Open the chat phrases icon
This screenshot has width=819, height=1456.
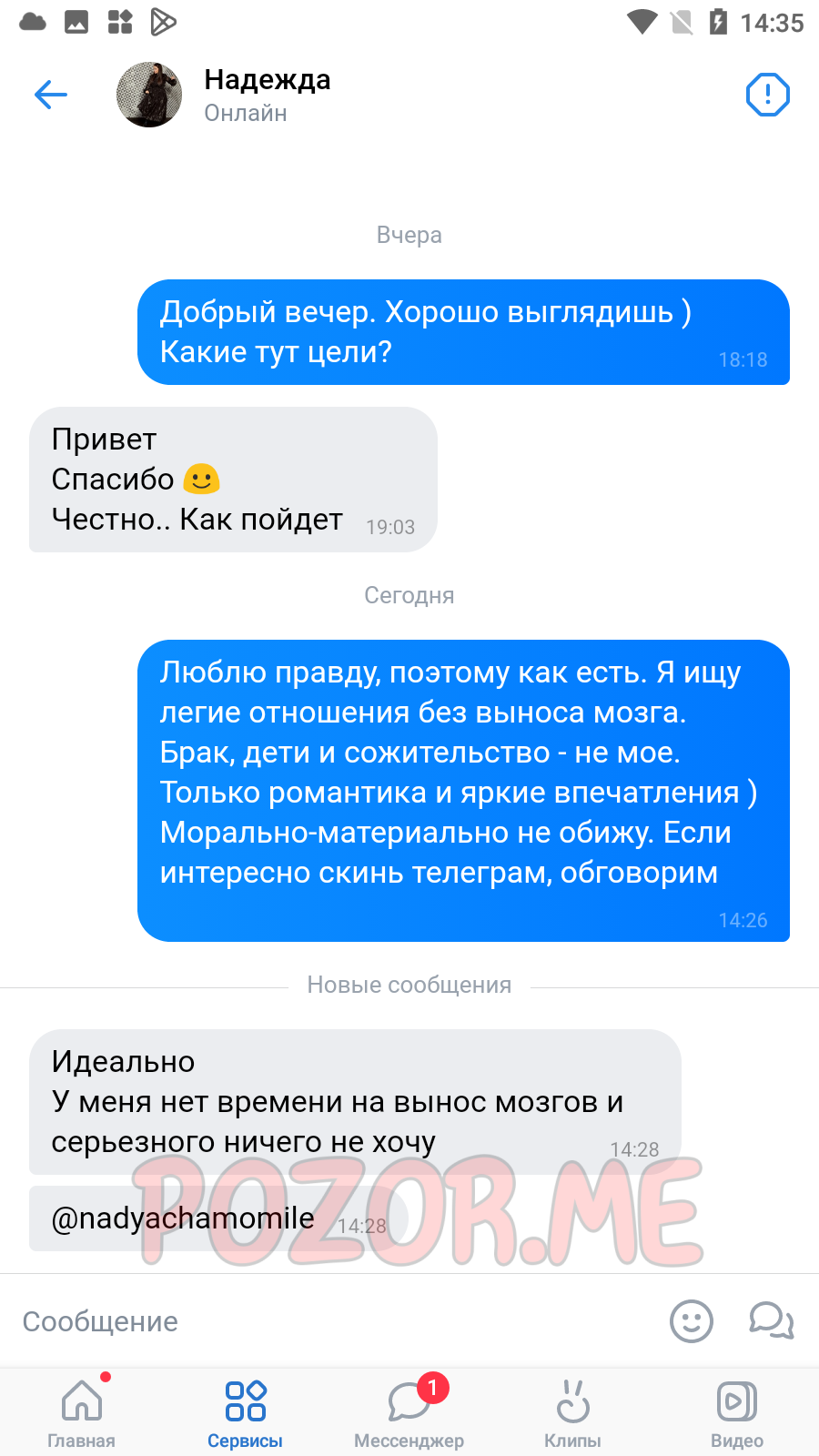[772, 1320]
